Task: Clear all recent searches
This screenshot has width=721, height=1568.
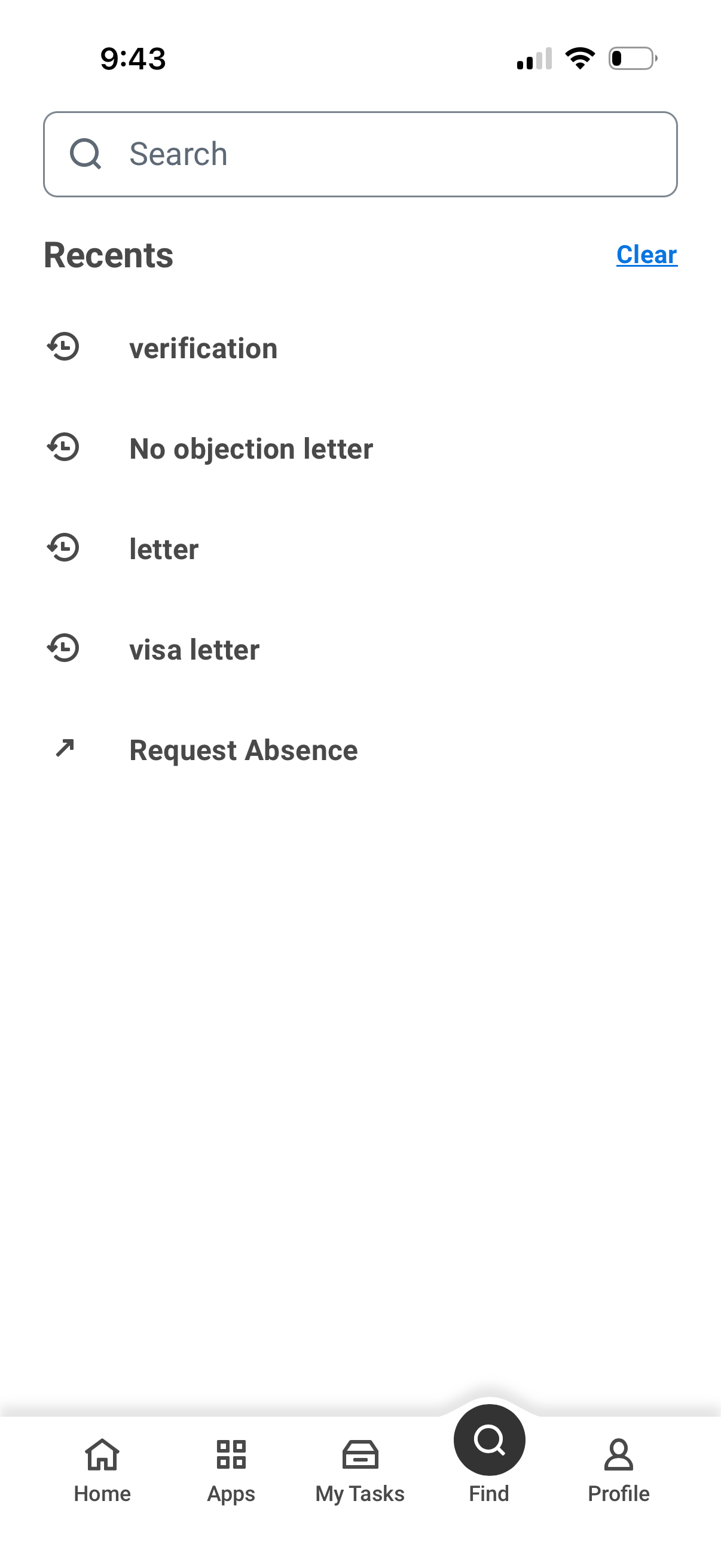Action: pyautogui.click(x=646, y=255)
